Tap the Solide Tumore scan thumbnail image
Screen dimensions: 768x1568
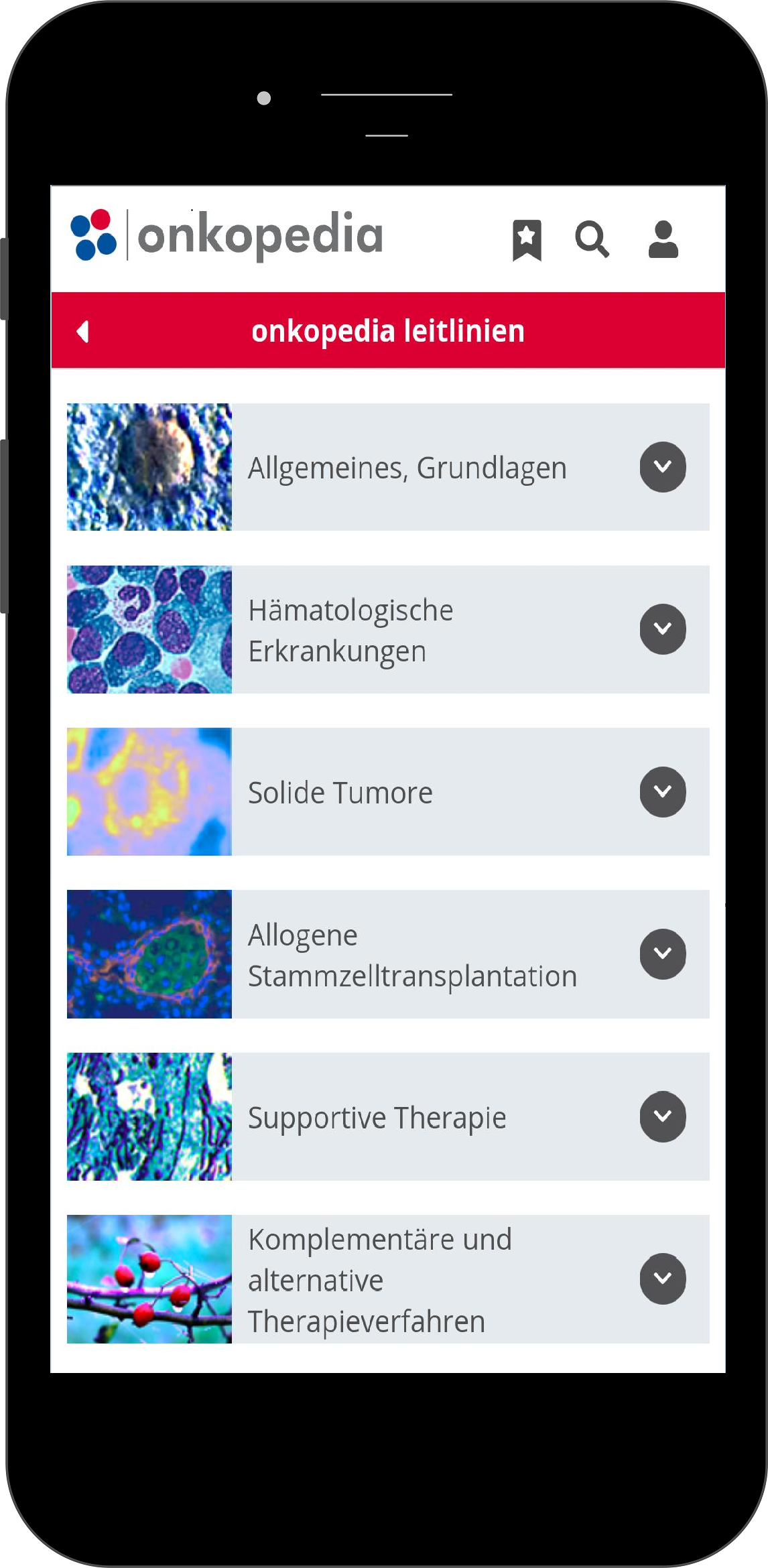click(x=149, y=792)
